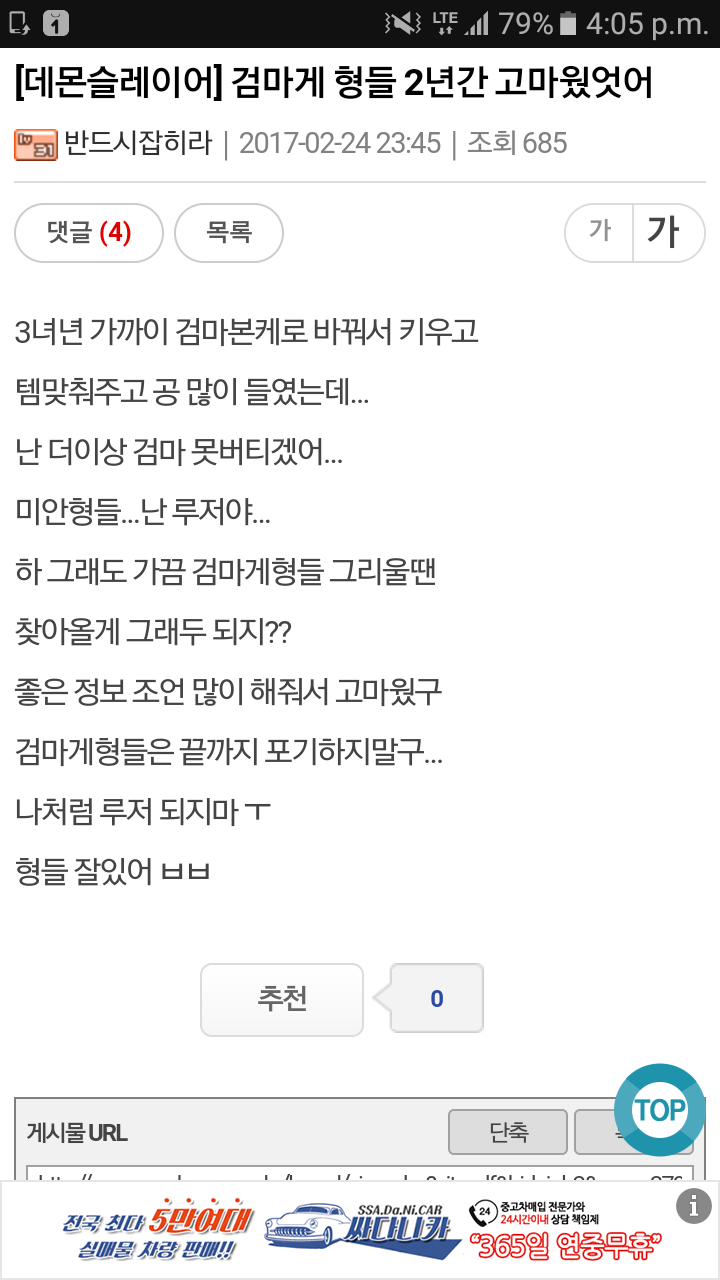Increase font size with large 가
The height and width of the screenshot is (1280, 720).
[669, 233]
